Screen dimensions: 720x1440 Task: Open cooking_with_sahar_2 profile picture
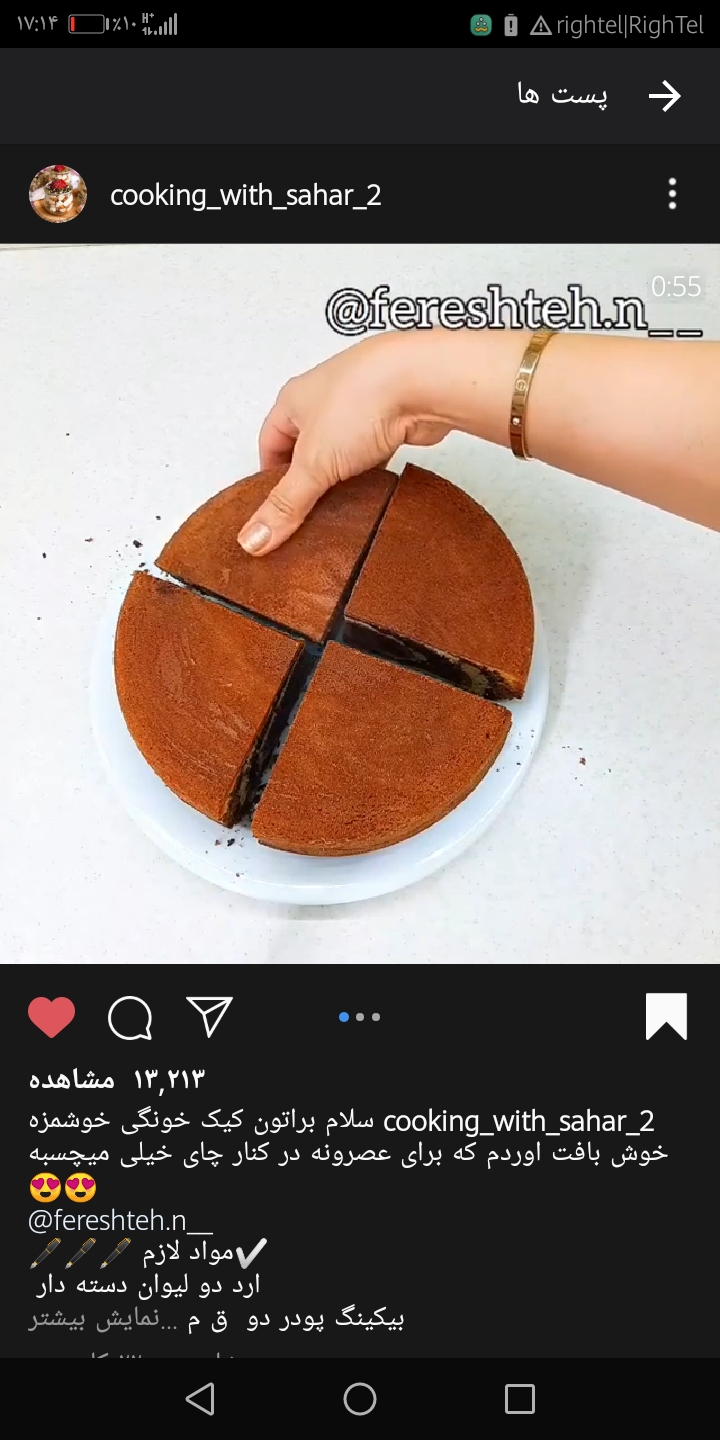click(x=58, y=194)
